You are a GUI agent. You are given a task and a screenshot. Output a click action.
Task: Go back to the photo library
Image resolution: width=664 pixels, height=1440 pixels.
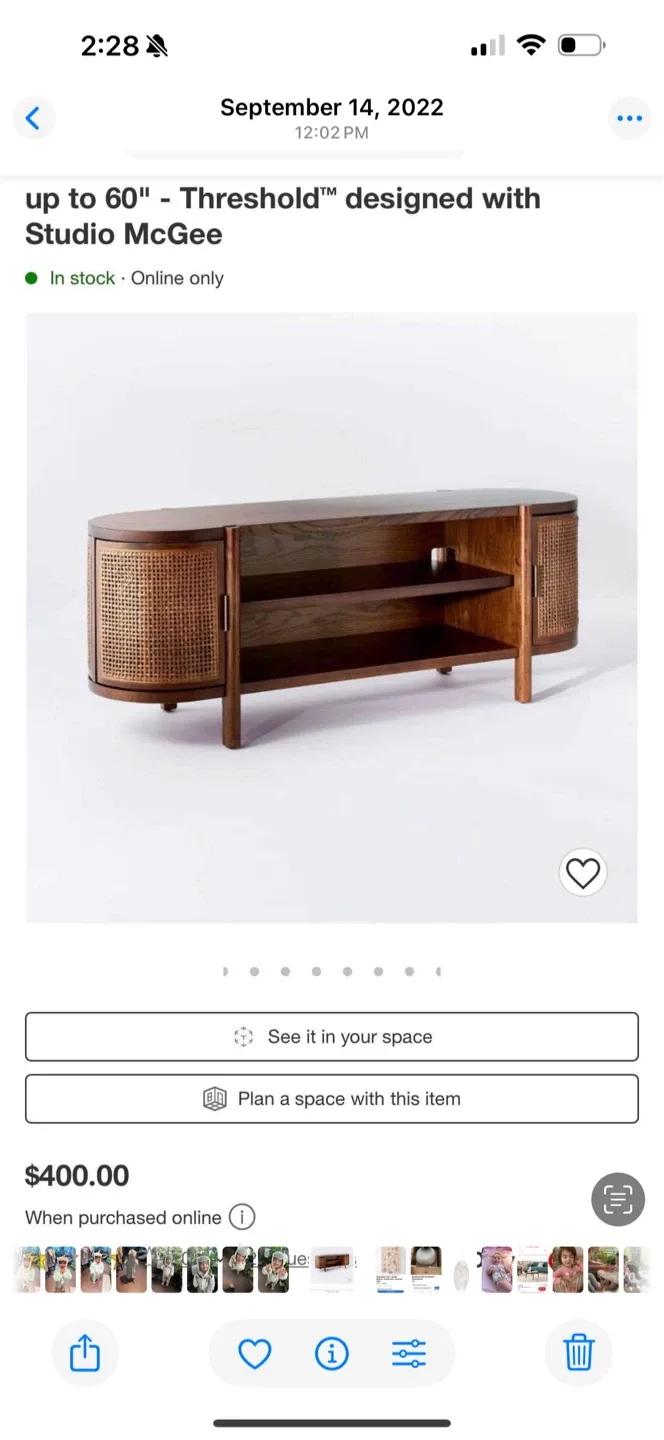tap(33, 119)
